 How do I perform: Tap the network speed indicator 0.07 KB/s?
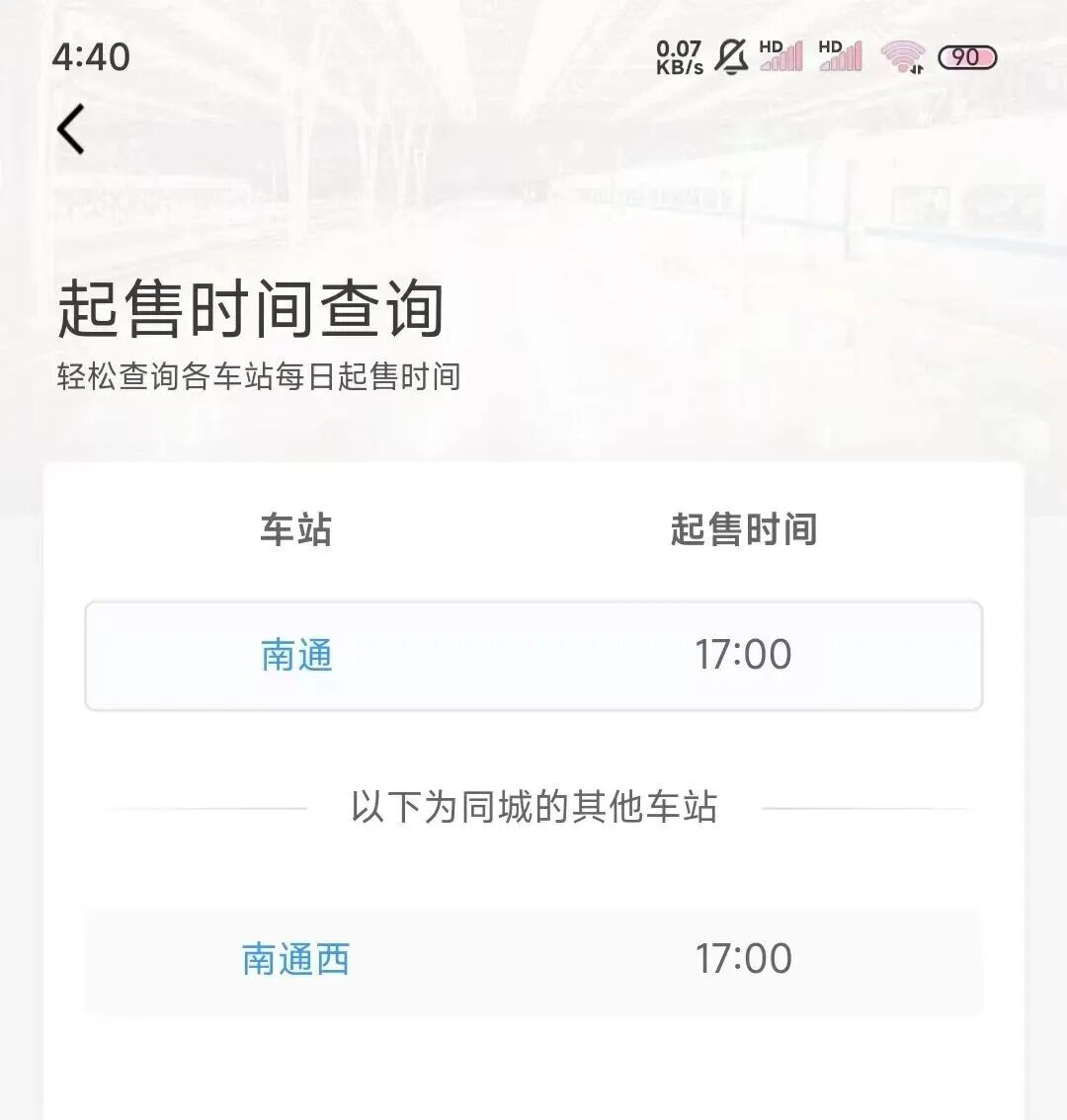[x=678, y=56]
